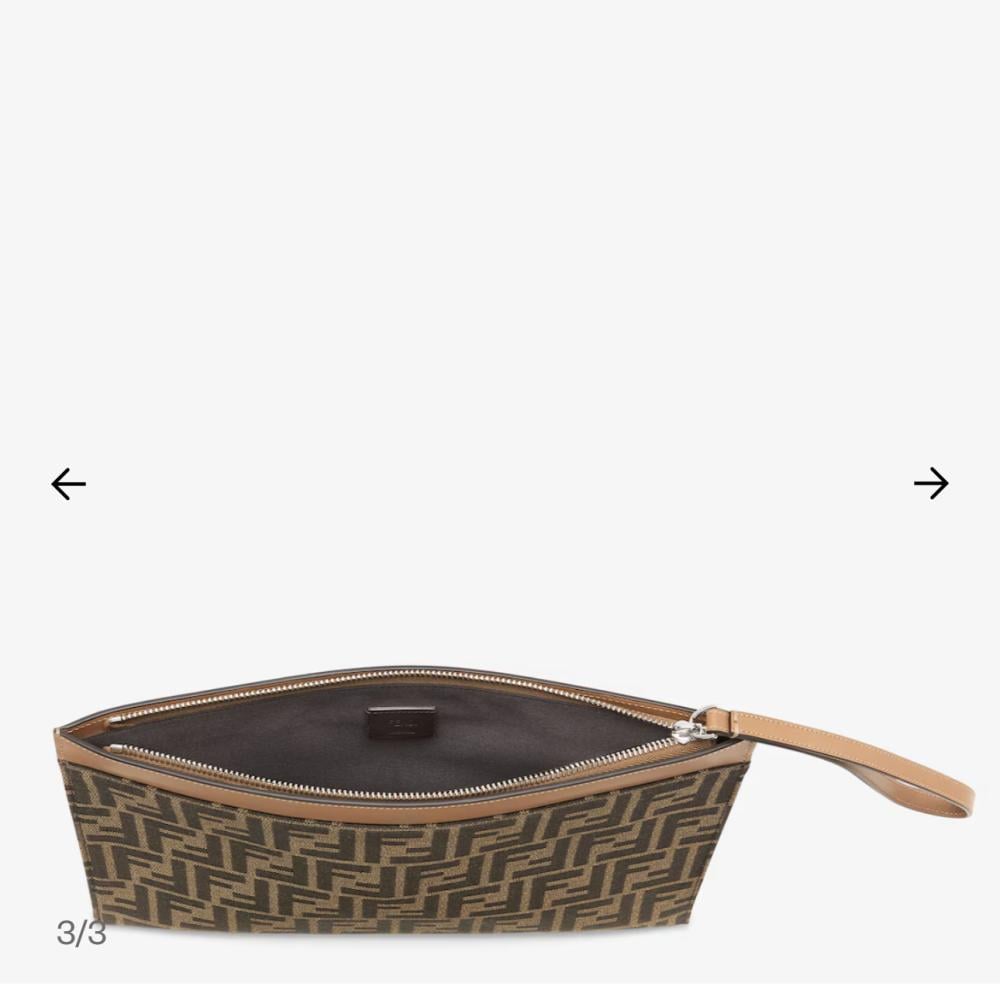Open the pouch product photo
1000x1000 pixels.
click(x=514, y=803)
